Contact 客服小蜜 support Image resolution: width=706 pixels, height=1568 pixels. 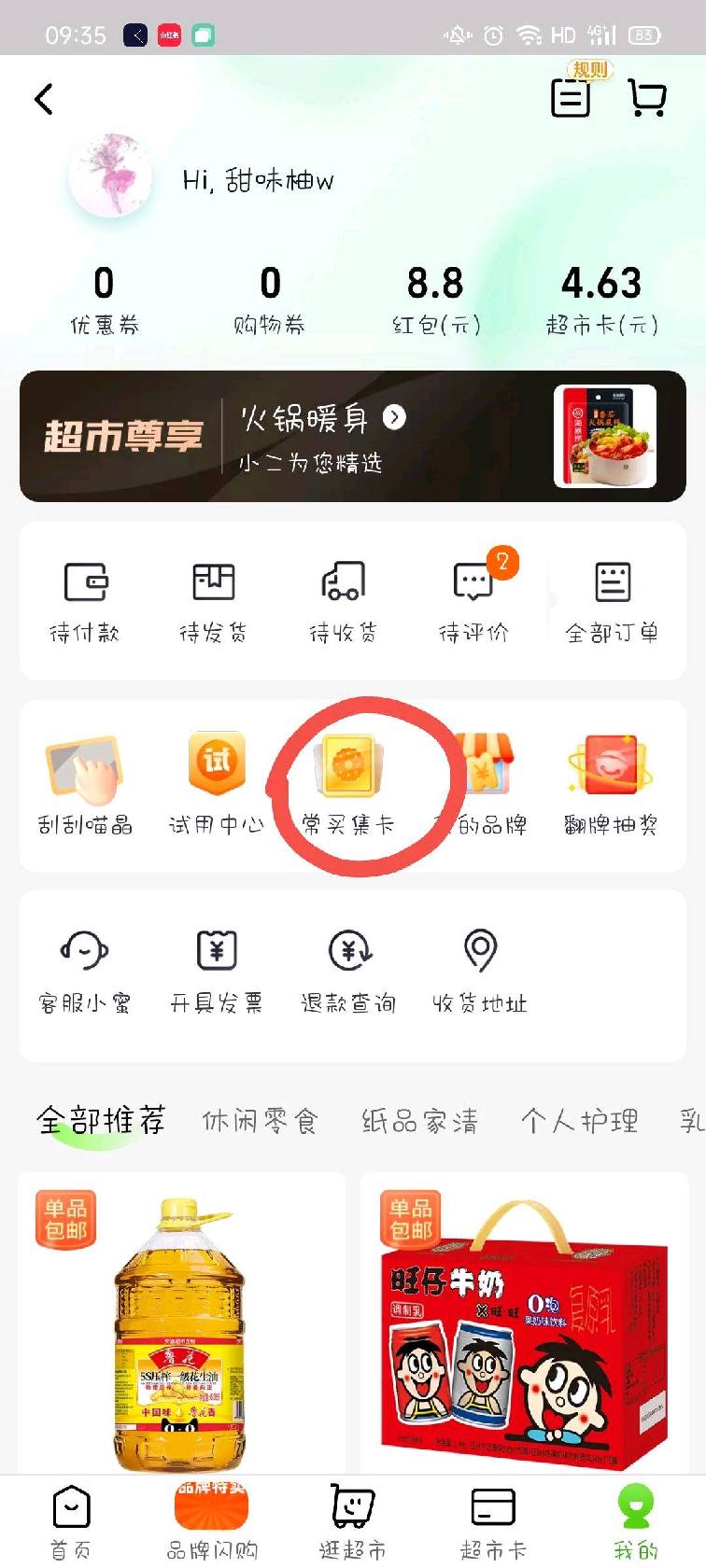[x=84, y=971]
